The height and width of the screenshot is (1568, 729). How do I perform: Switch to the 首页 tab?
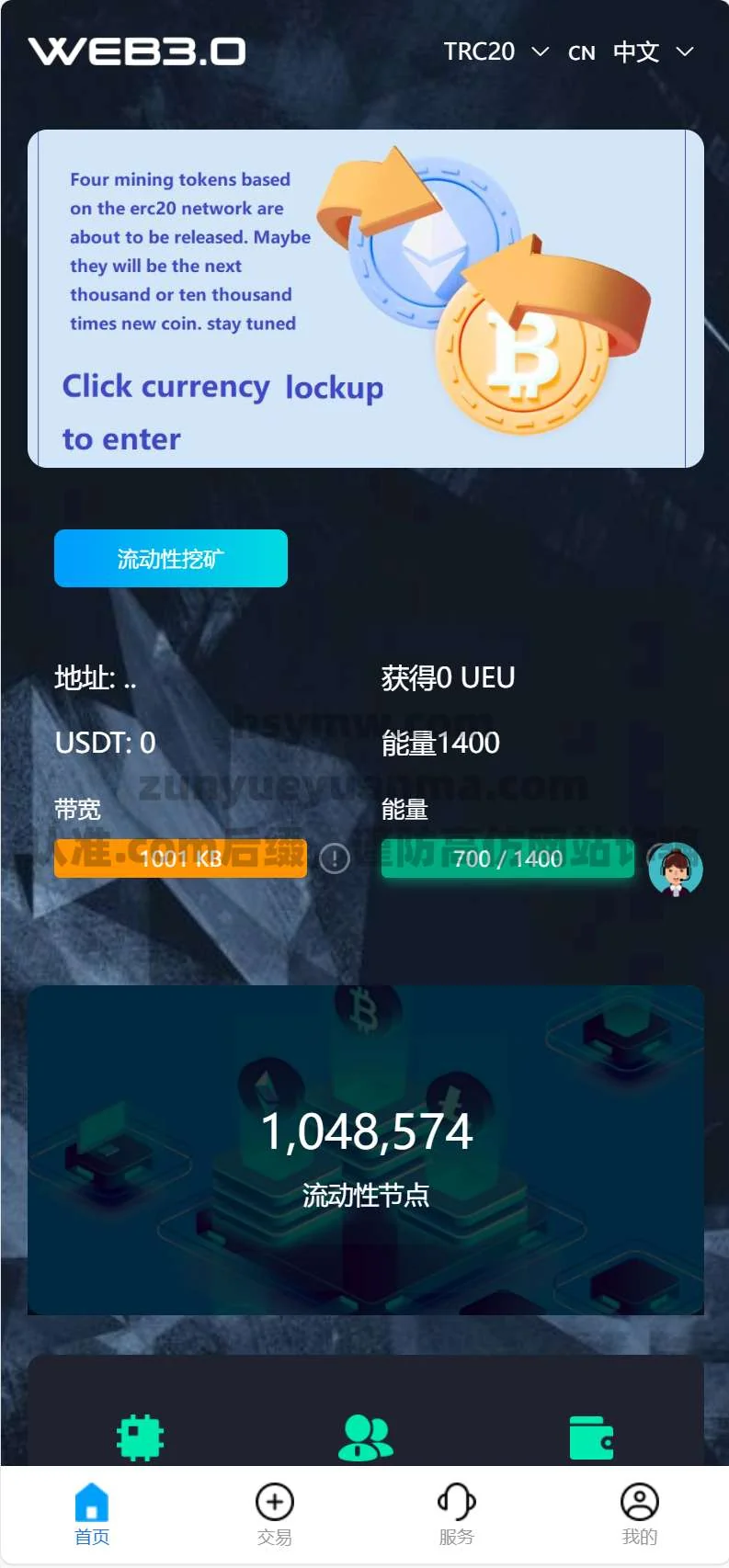[x=92, y=1514]
